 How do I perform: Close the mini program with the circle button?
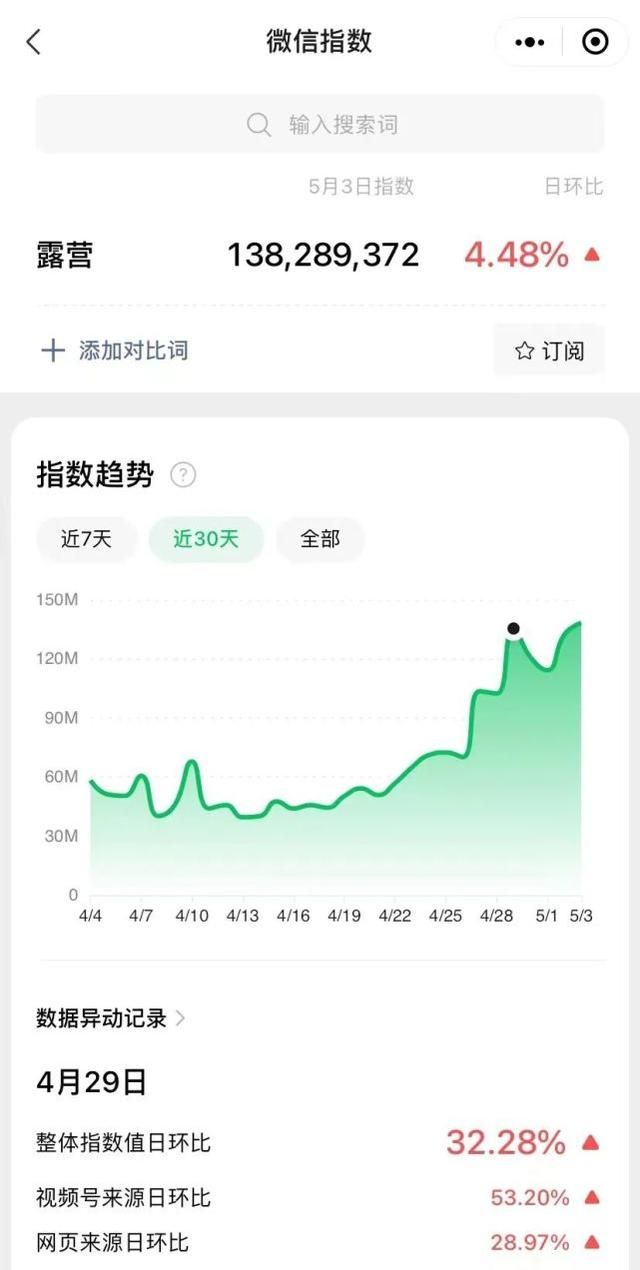(x=595, y=42)
